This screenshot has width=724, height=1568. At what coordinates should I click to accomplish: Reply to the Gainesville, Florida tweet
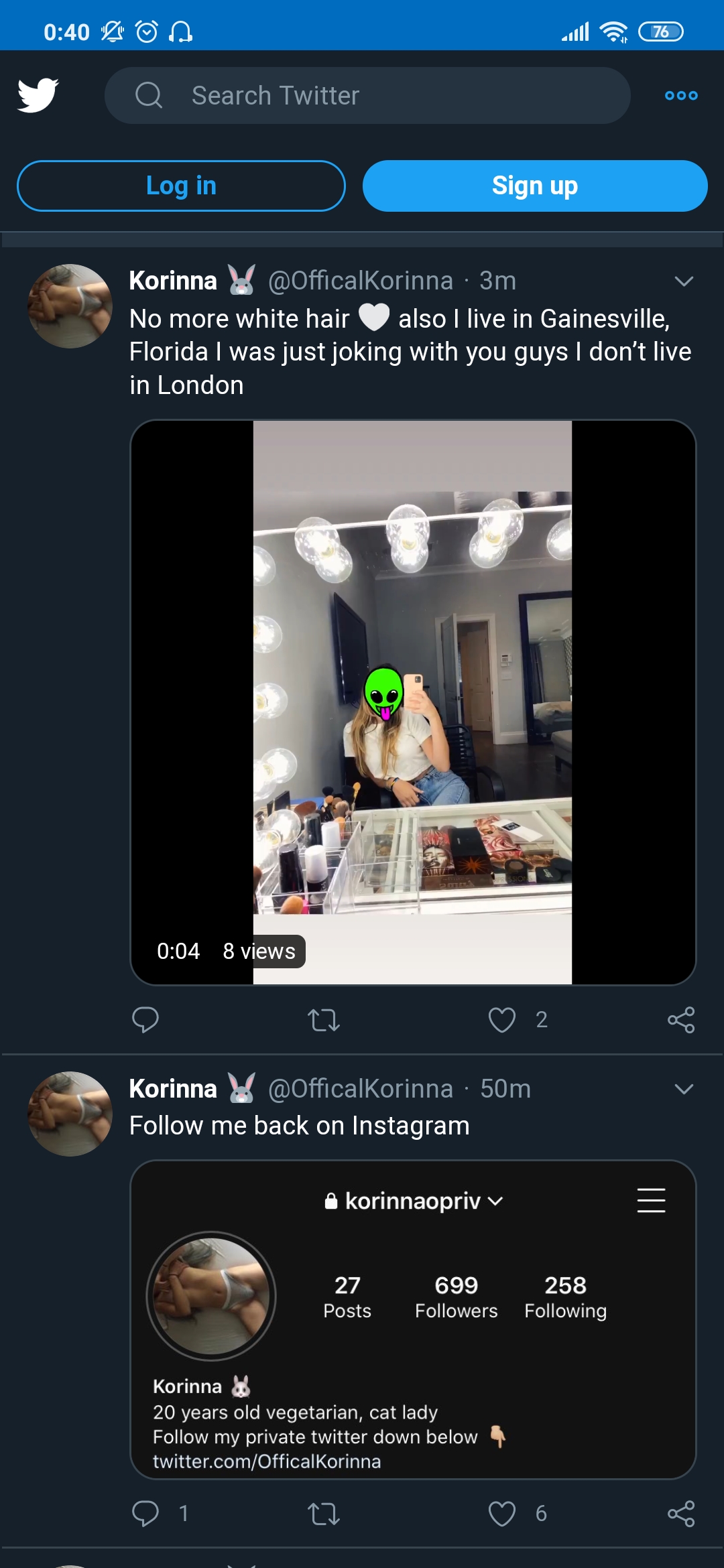(x=145, y=1020)
